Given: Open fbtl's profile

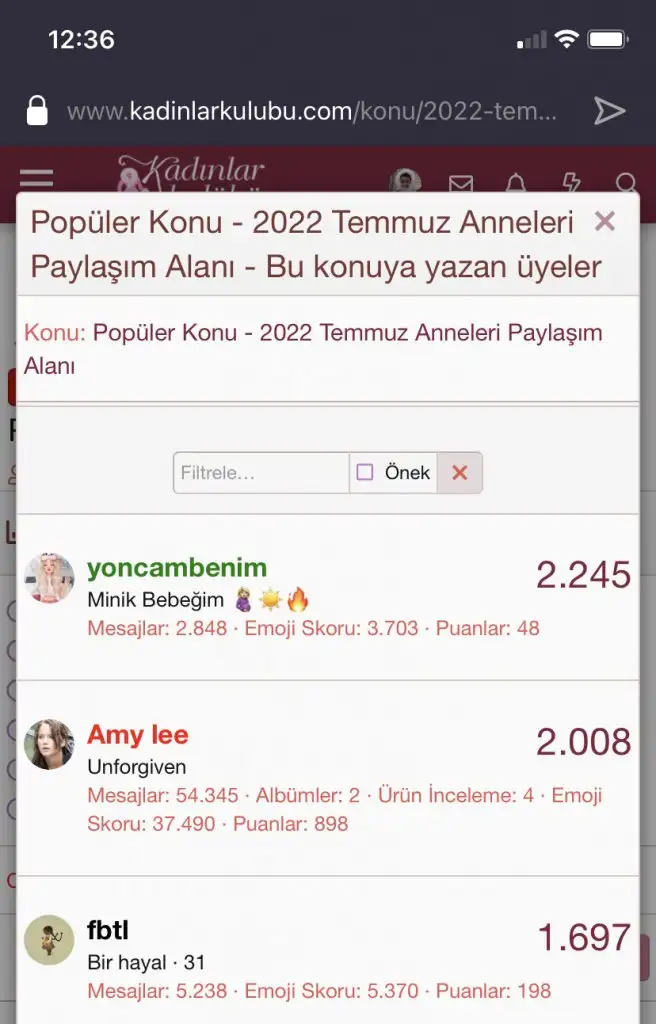Looking at the screenshot, I should coord(107,932).
